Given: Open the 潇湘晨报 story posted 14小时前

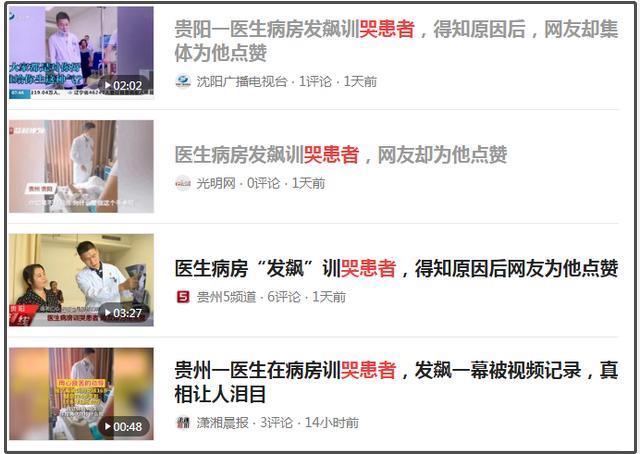Looking at the screenshot, I should tap(396, 382).
